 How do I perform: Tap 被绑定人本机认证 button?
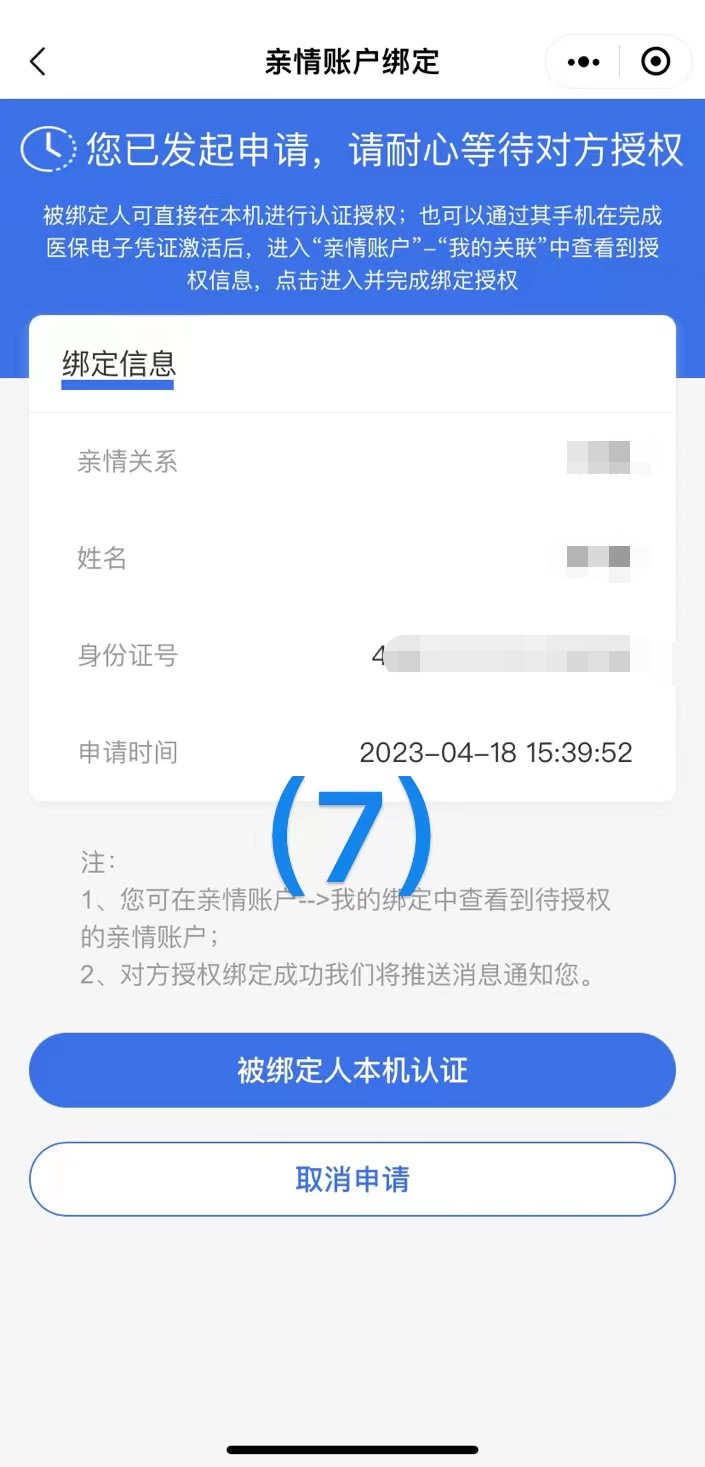point(352,1070)
